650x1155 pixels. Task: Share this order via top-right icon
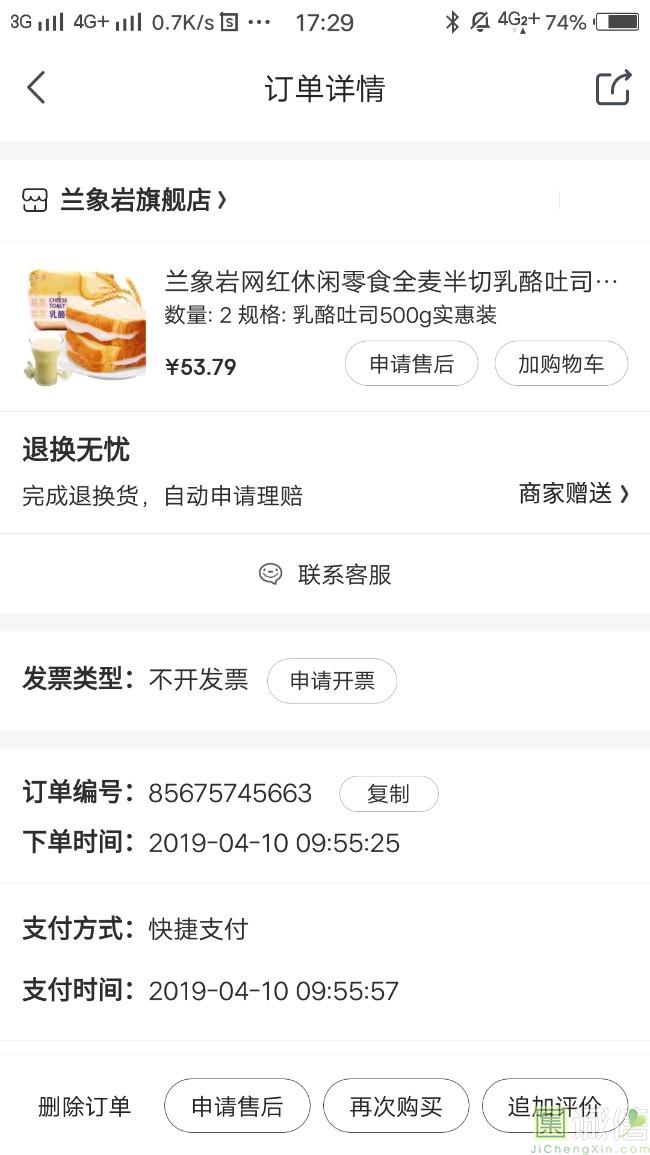pyautogui.click(x=613, y=88)
